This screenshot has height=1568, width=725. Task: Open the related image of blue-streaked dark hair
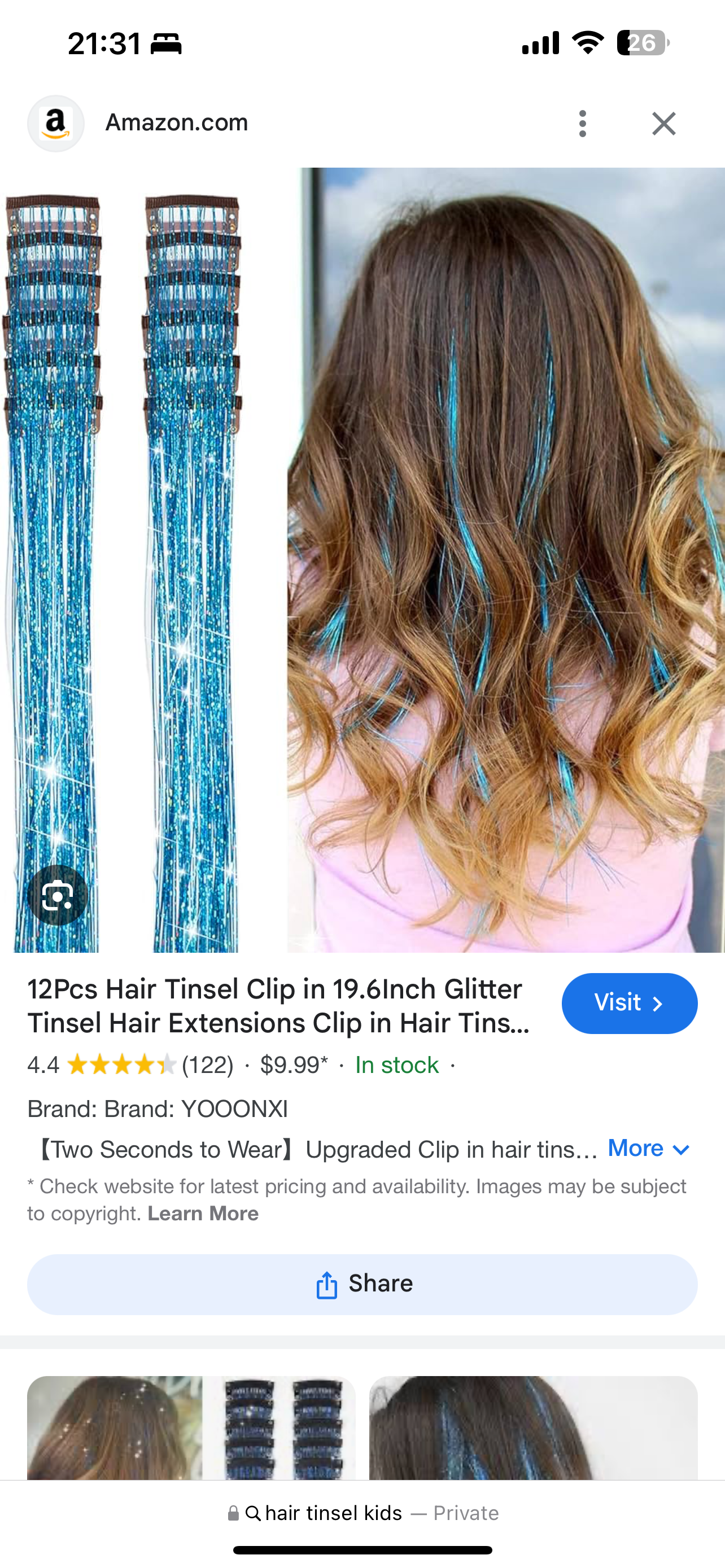(x=533, y=1427)
